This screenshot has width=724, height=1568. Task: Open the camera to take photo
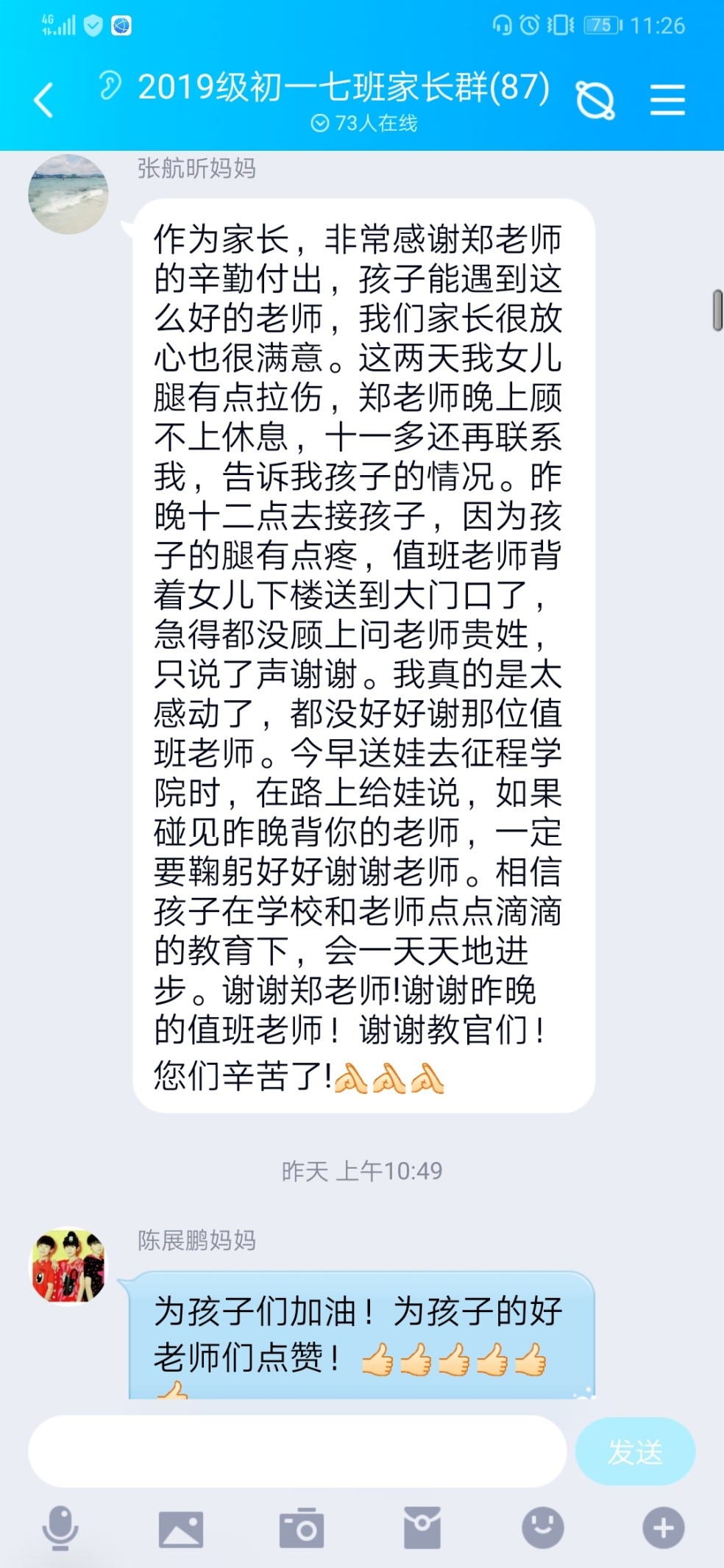[302, 1529]
